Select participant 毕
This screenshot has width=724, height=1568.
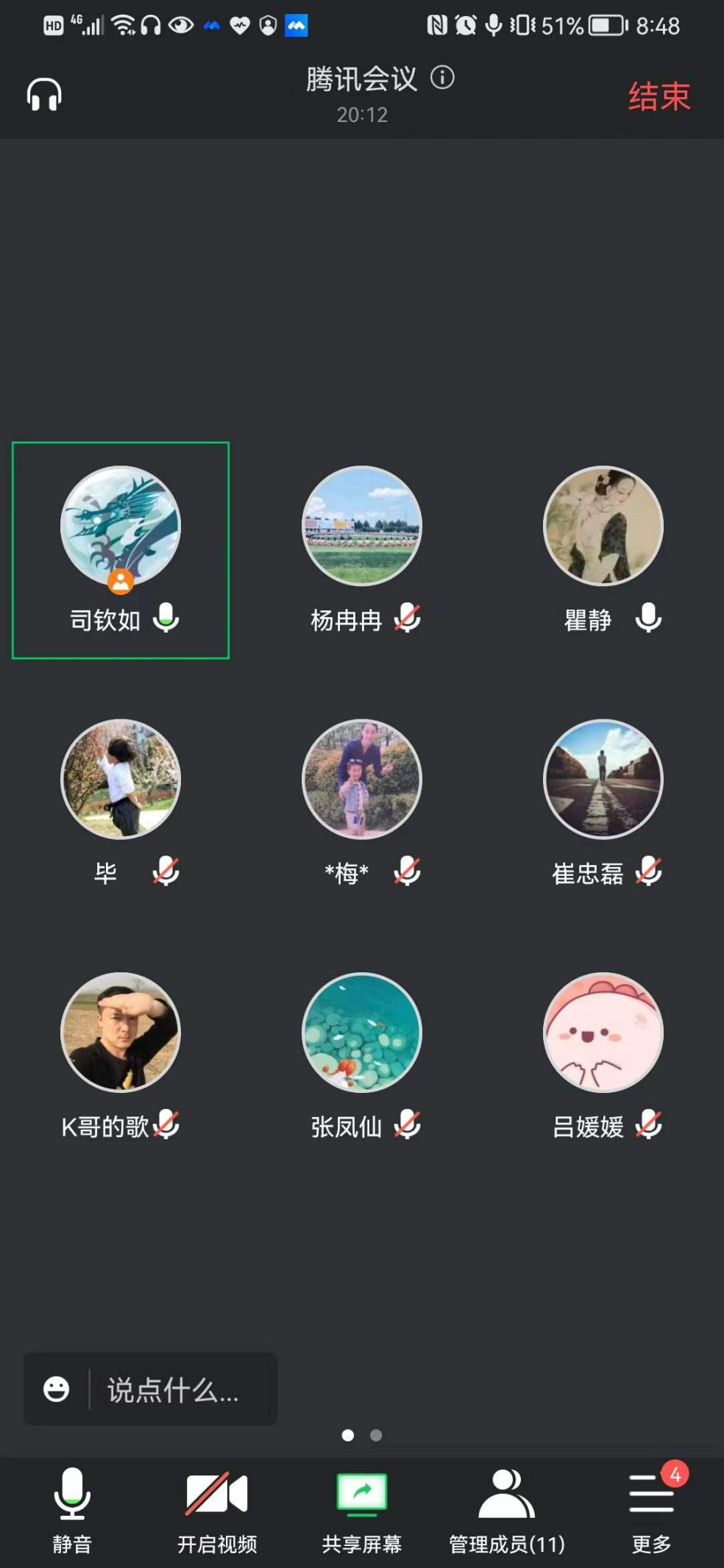pyautogui.click(x=121, y=779)
